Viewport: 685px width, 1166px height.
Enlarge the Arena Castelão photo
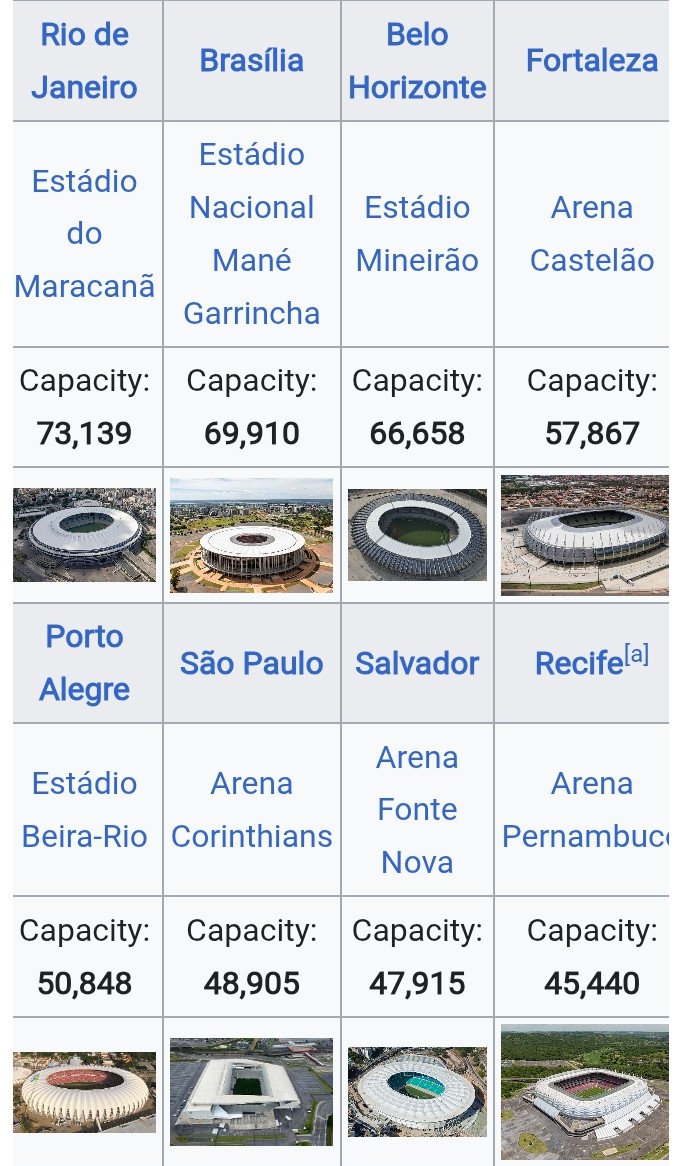pyautogui.click(x=585, y=535)
